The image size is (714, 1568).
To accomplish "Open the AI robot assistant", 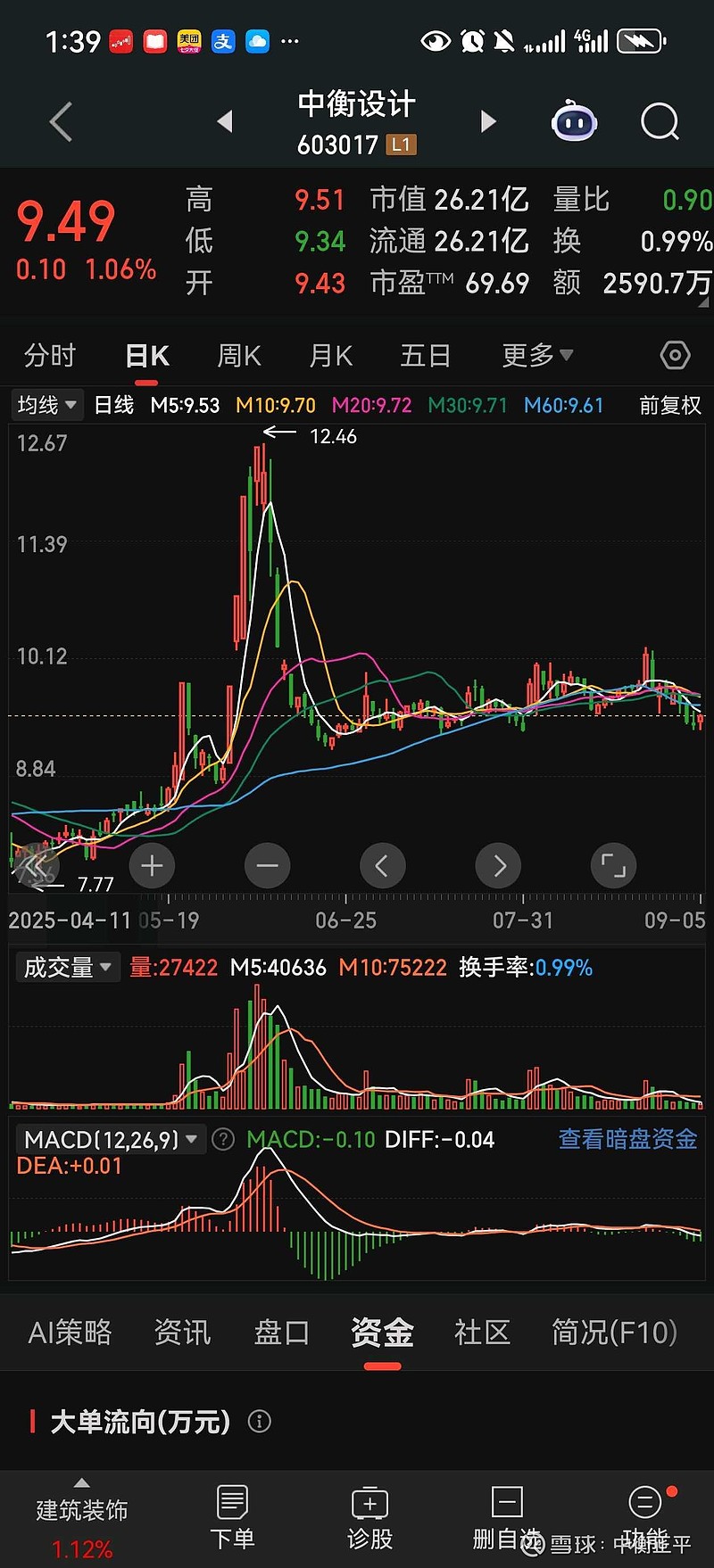I will (574, 122).
